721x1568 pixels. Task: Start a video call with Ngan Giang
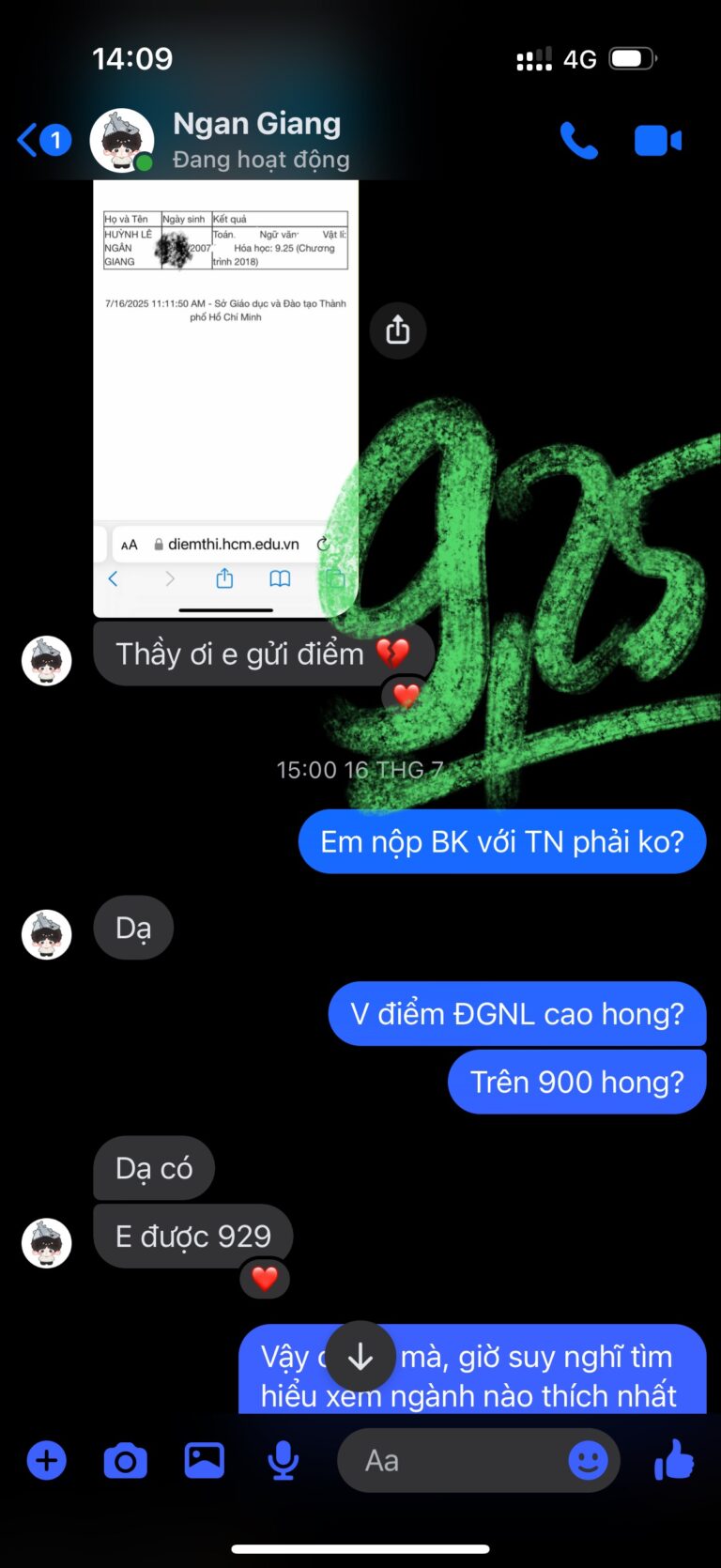pos(657,141)
